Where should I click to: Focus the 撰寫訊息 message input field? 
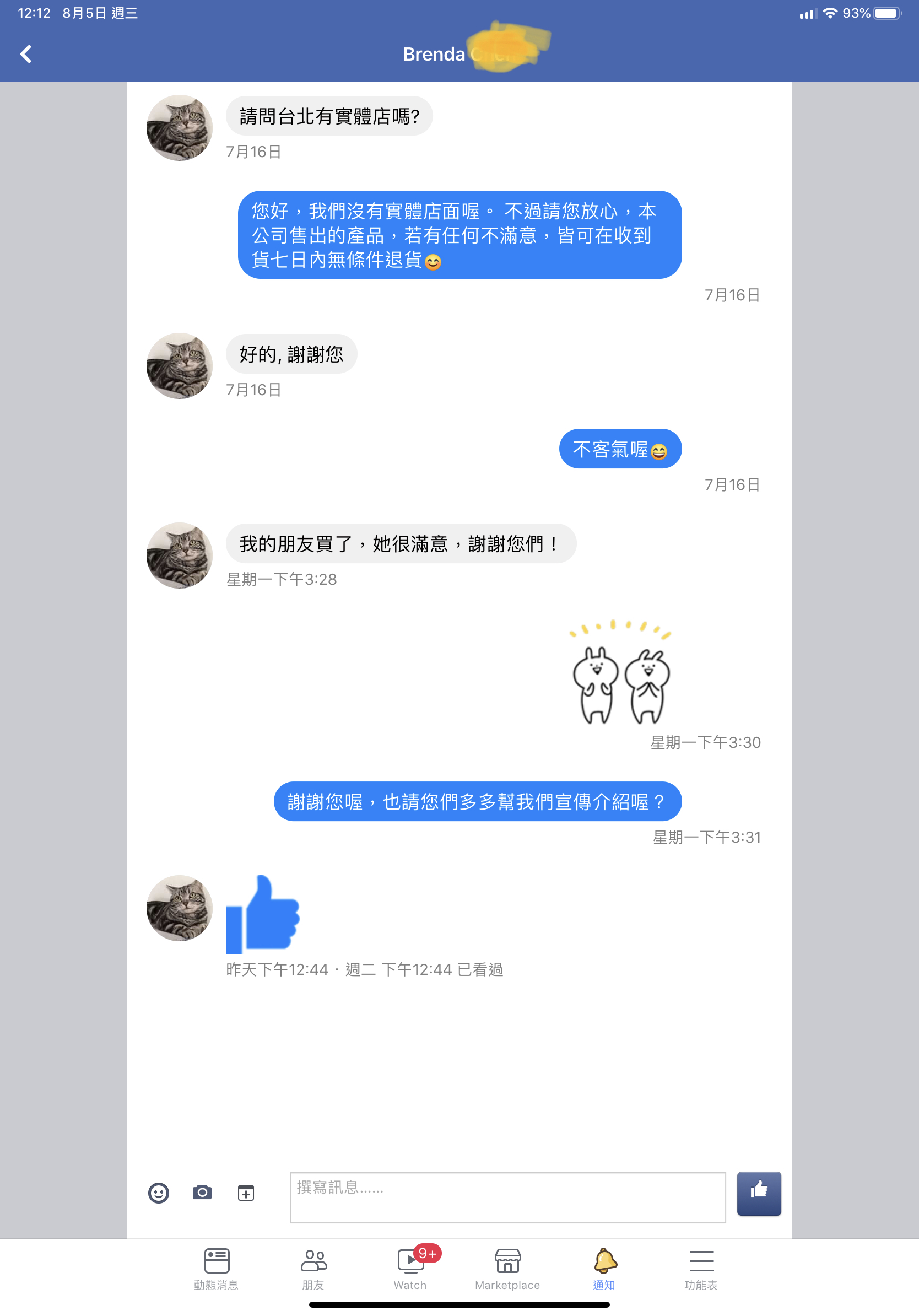[x=507, y=1197]
